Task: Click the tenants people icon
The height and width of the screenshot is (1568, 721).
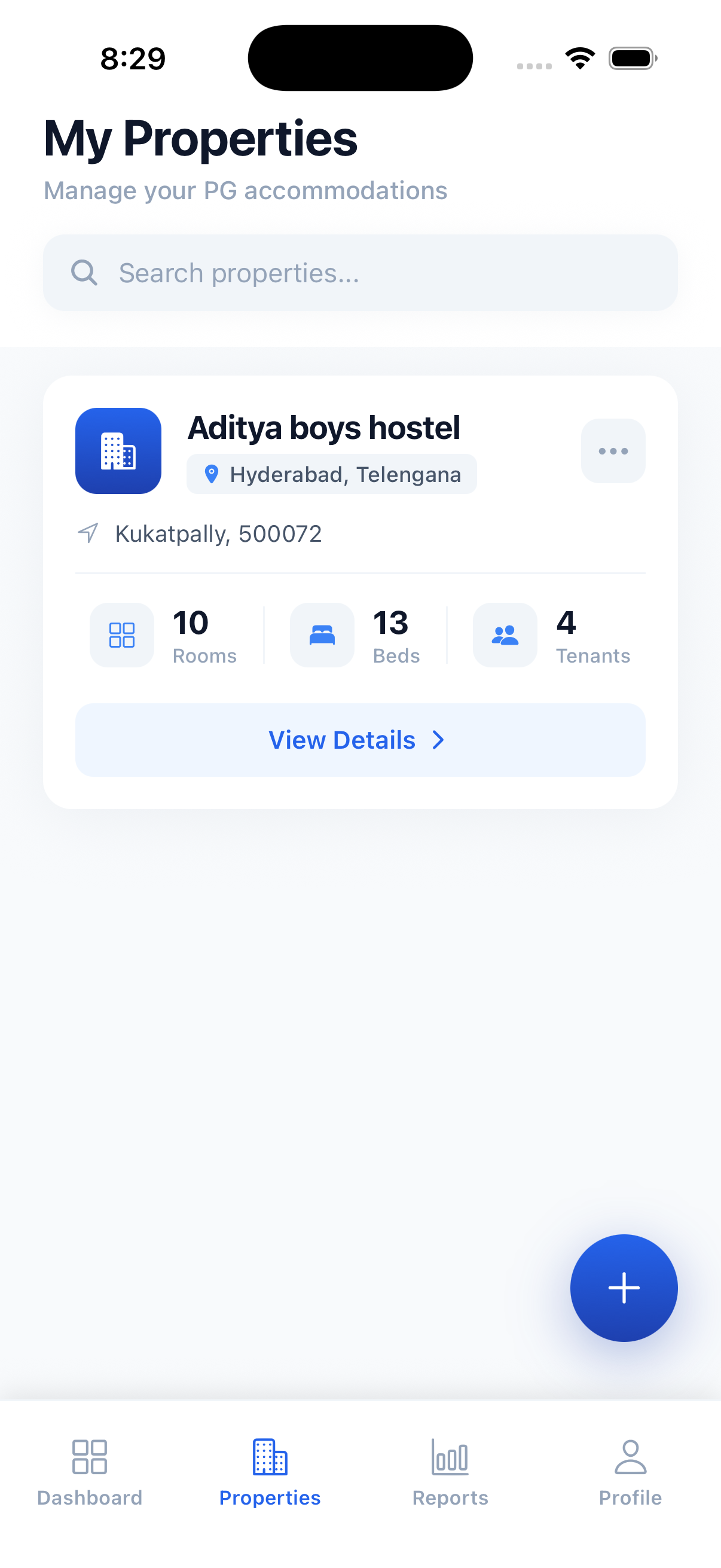Action: 505,635
